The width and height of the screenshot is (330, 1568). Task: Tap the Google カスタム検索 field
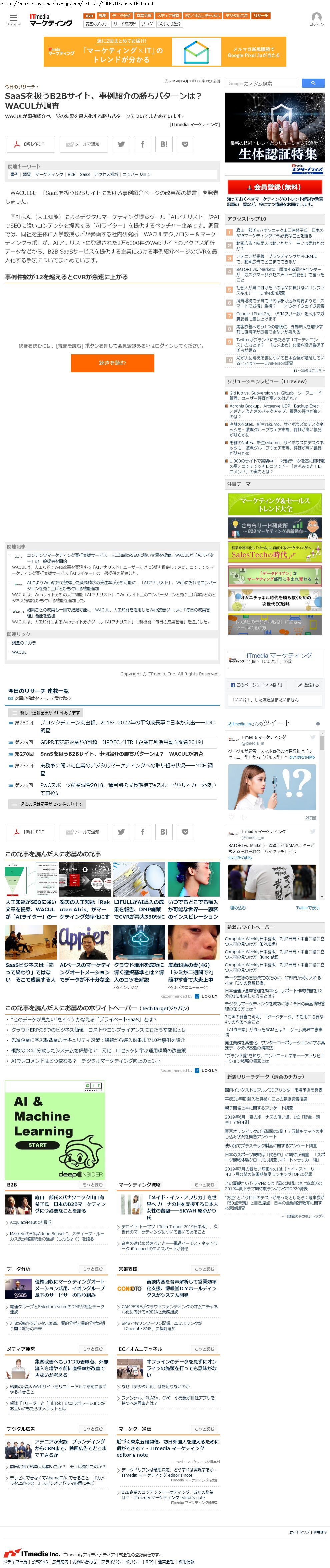[262, 83]
